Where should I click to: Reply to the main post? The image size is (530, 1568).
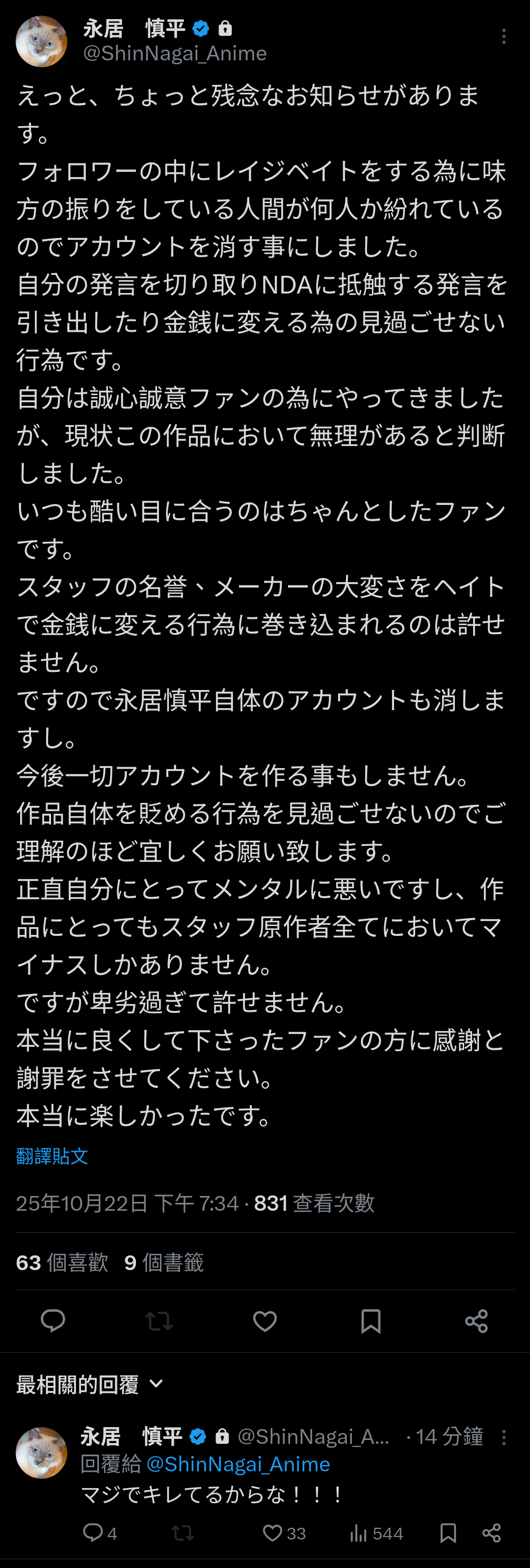pos(53,1320)
